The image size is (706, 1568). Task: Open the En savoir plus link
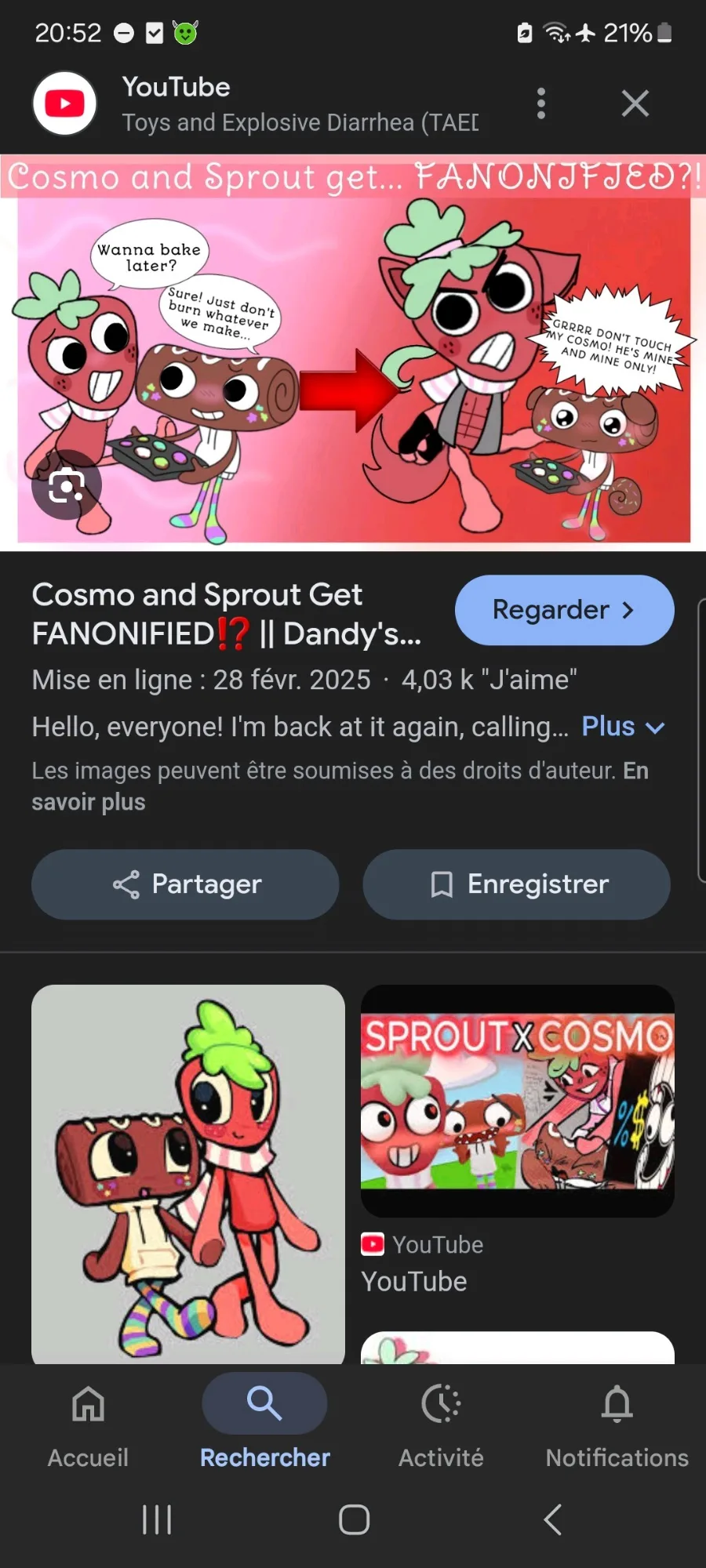[x=340, y=786]
